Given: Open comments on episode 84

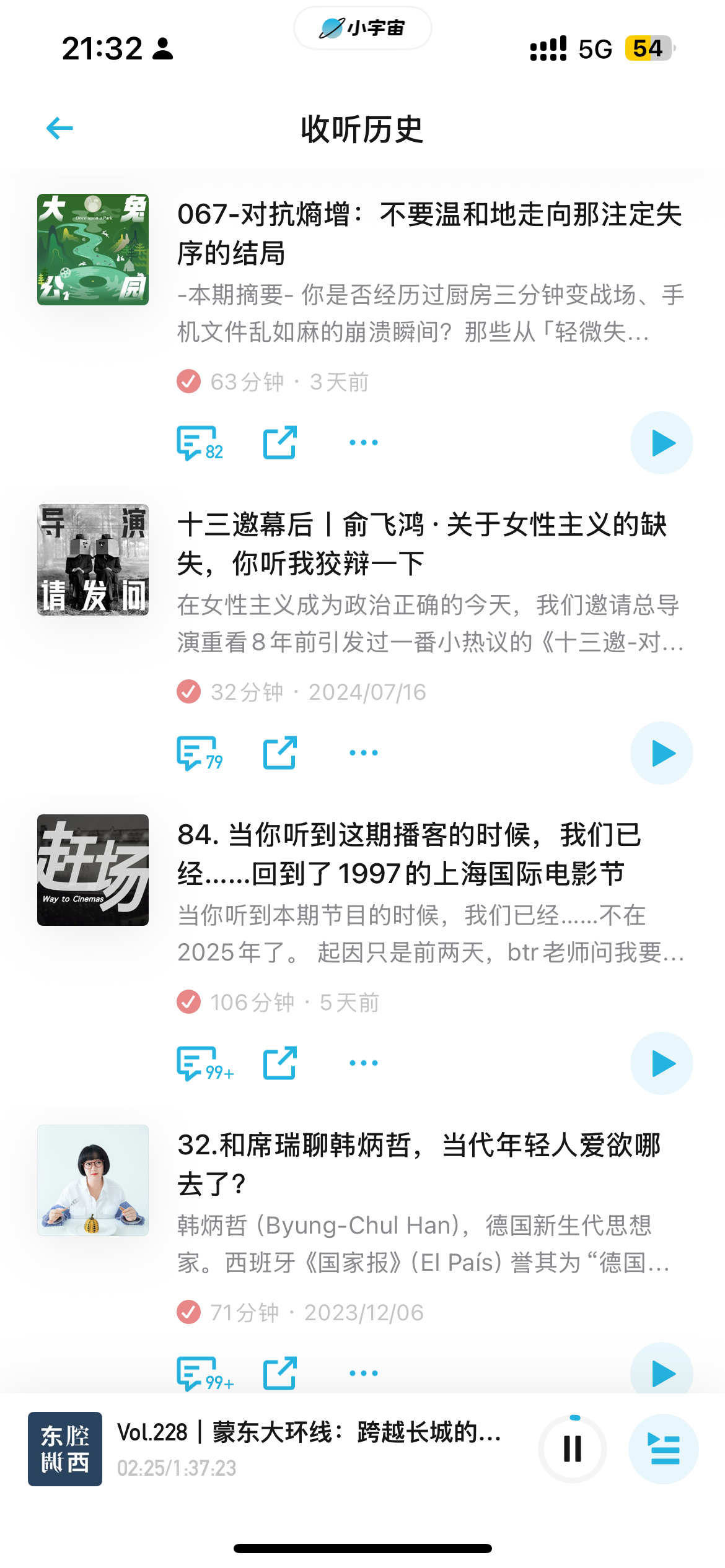Looking at the screenshot, I should [x=204, y=1063].
